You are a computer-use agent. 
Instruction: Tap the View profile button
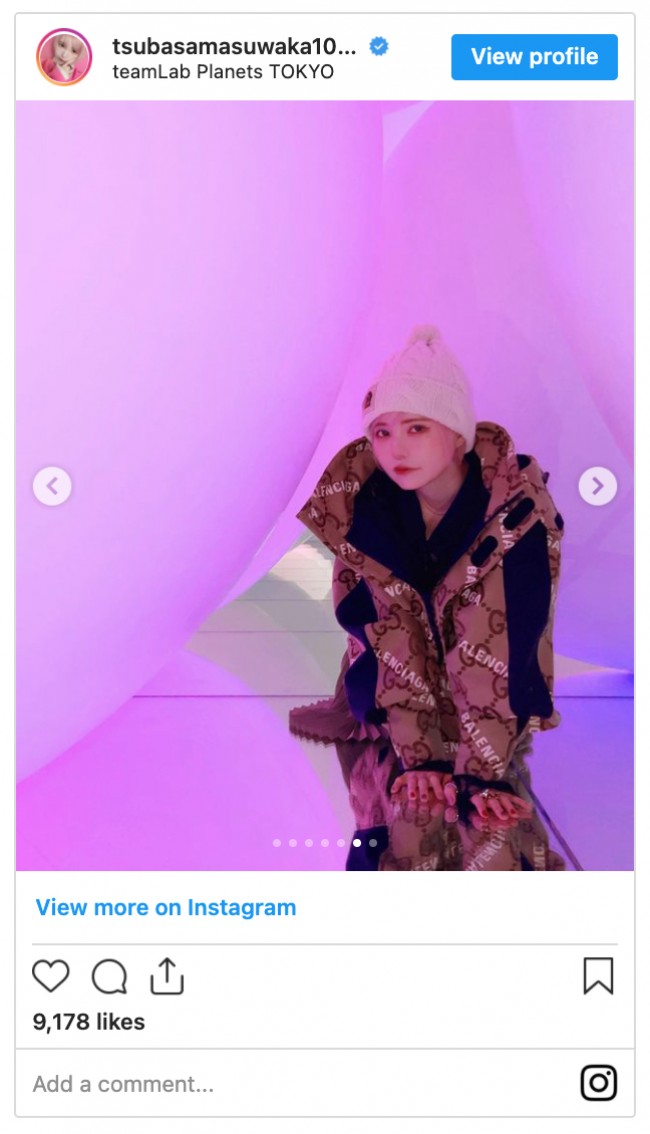[534, 57]
